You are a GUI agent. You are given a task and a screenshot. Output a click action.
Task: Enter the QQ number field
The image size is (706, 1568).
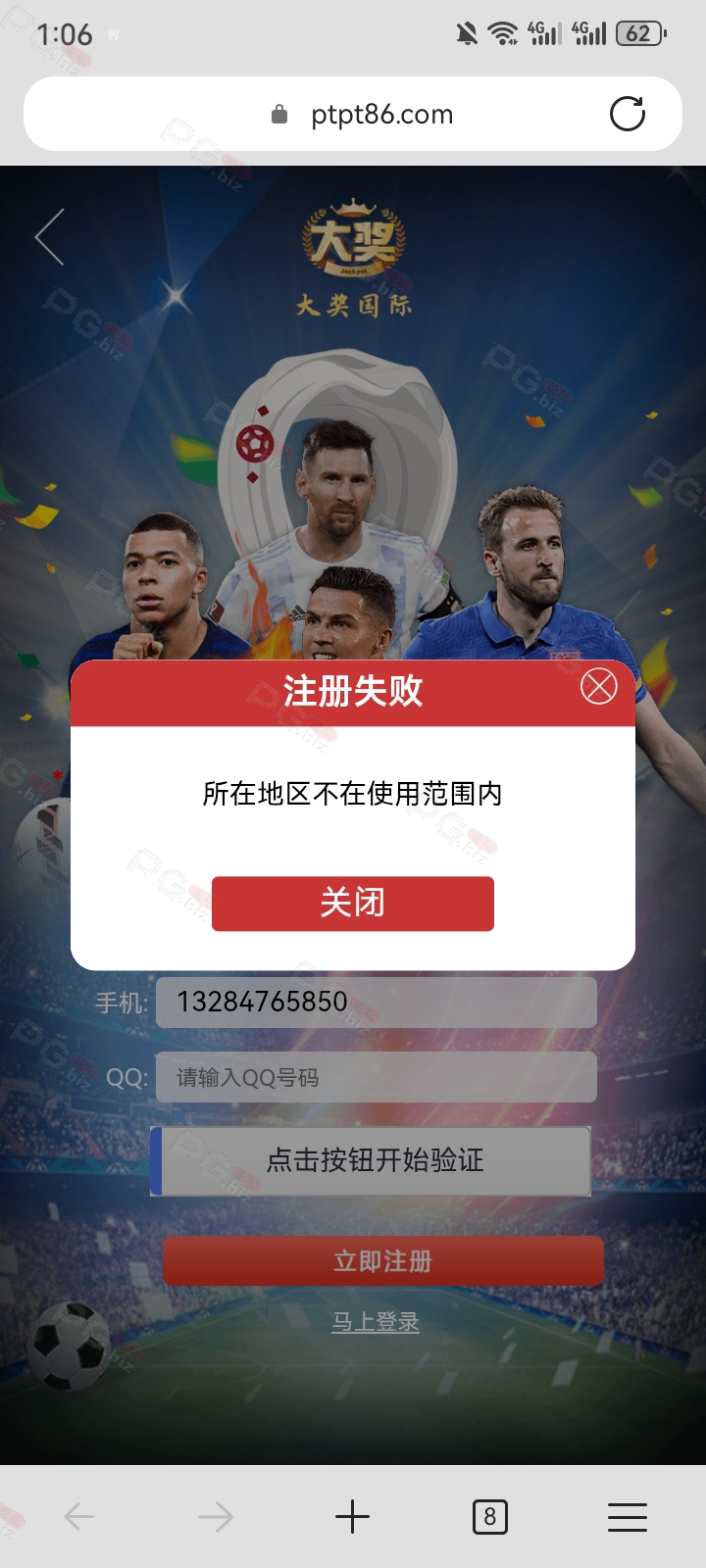(376, 1077)
